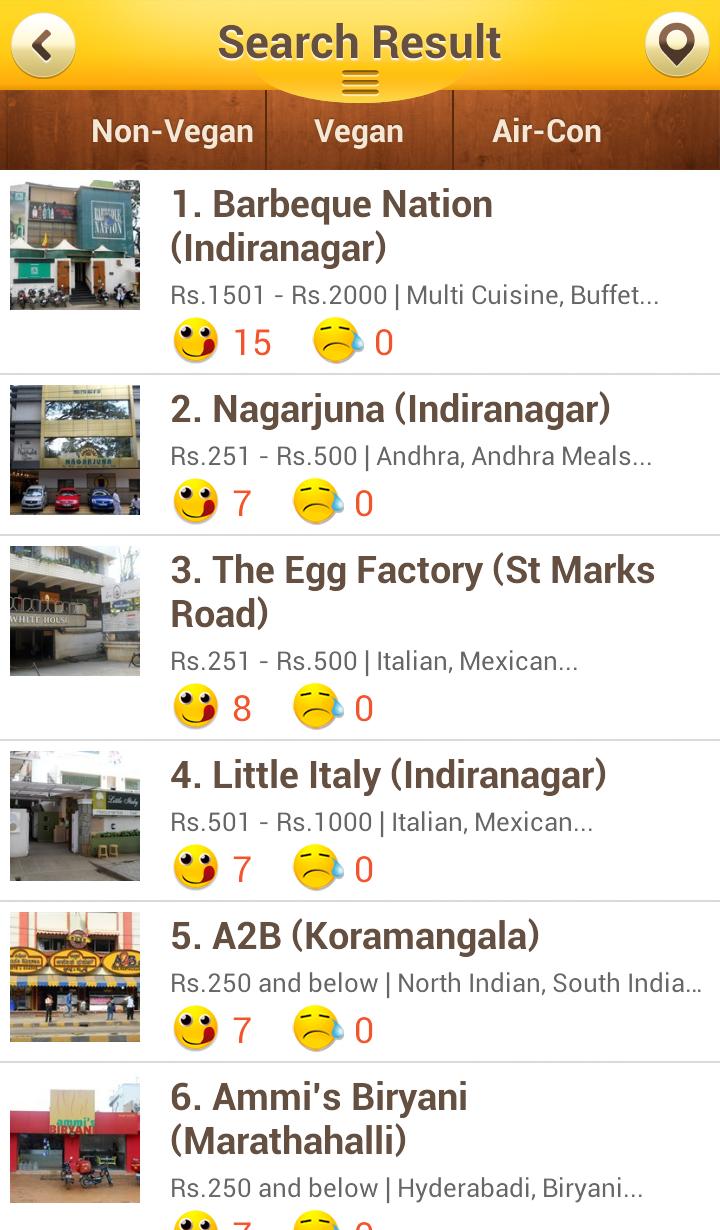The height and width of the screenshot is (1230, 720).
Task: Enable the Vegan filter
Action: [360, 130]
